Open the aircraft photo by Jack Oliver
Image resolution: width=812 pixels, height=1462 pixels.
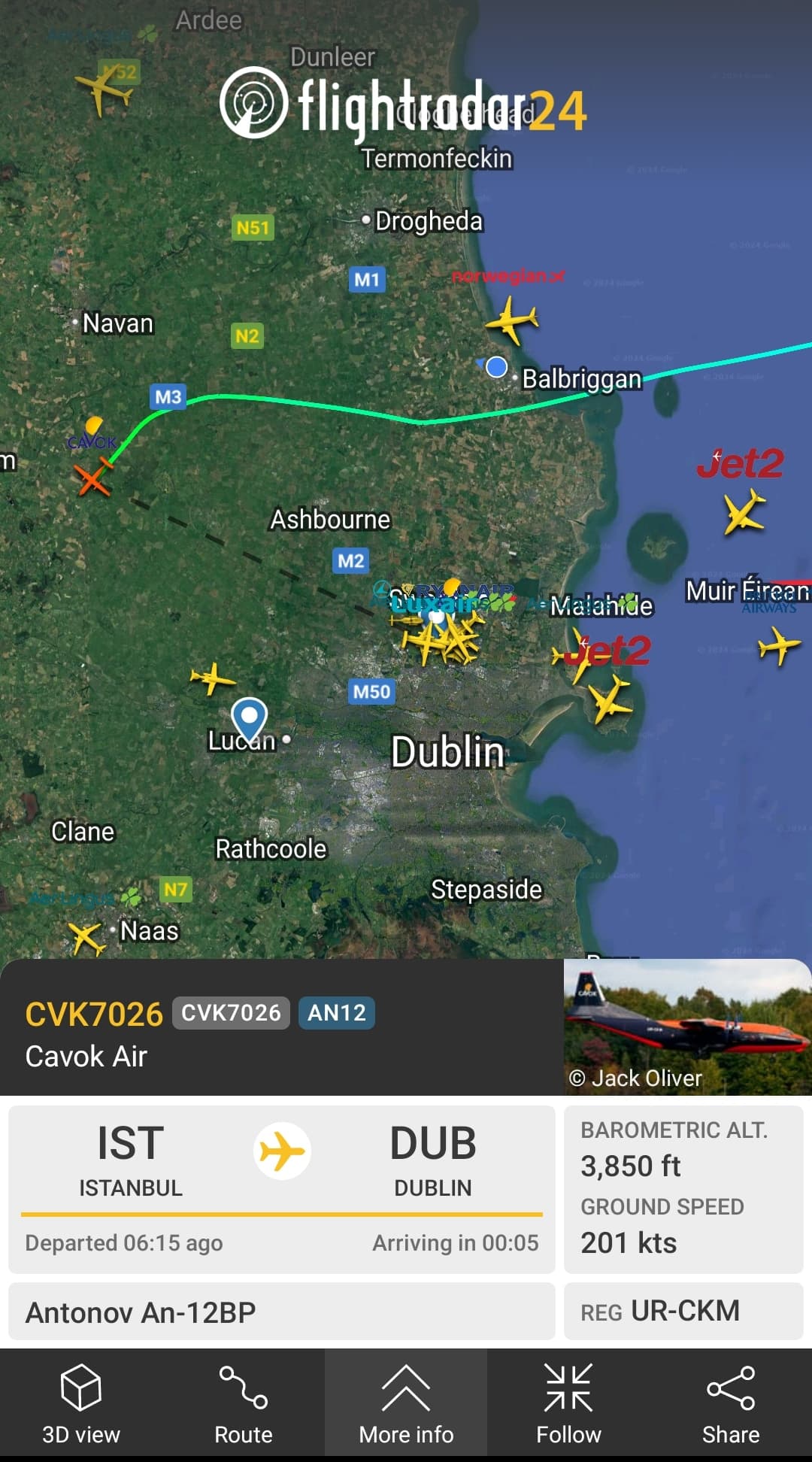click(687, 1027)
